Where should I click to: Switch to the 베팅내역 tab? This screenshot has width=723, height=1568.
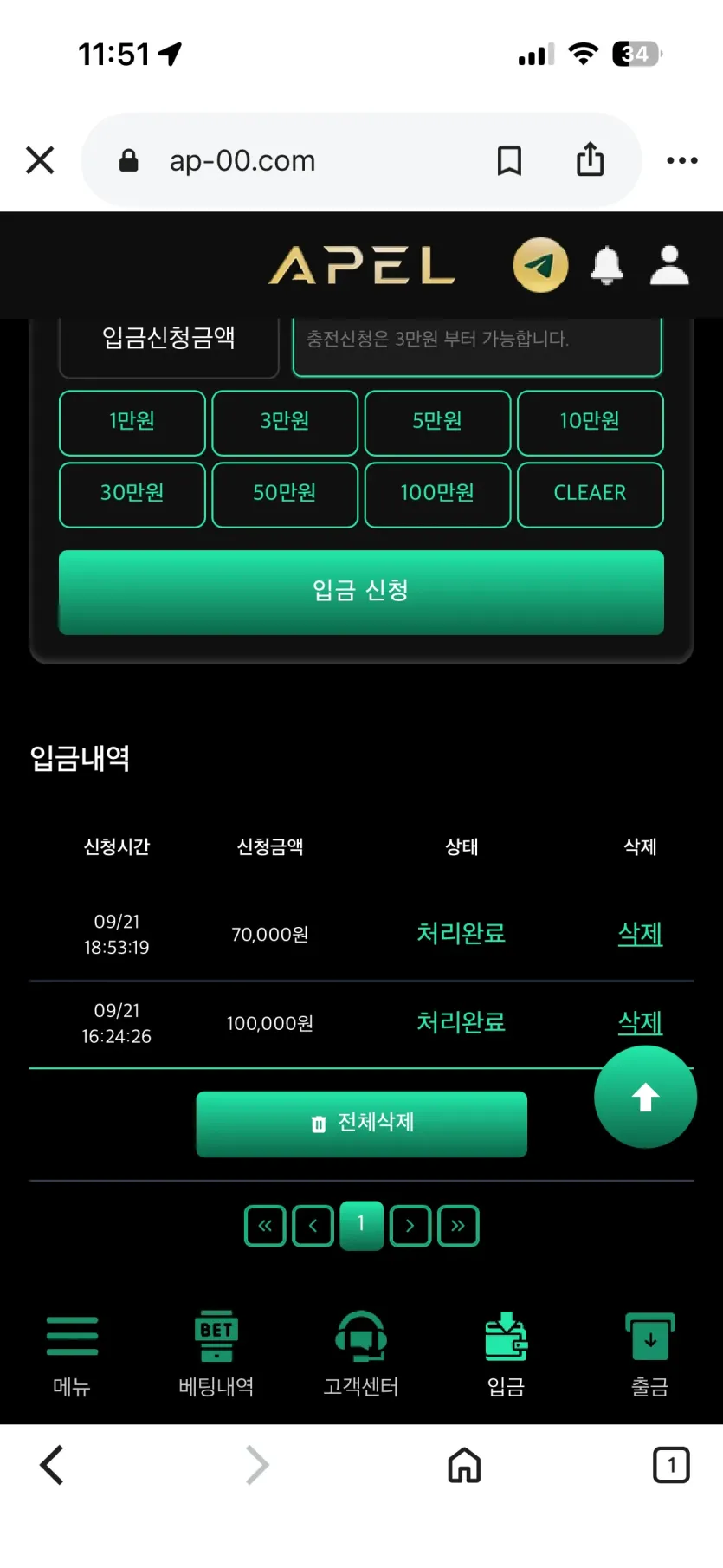[x=216, y=1354]
